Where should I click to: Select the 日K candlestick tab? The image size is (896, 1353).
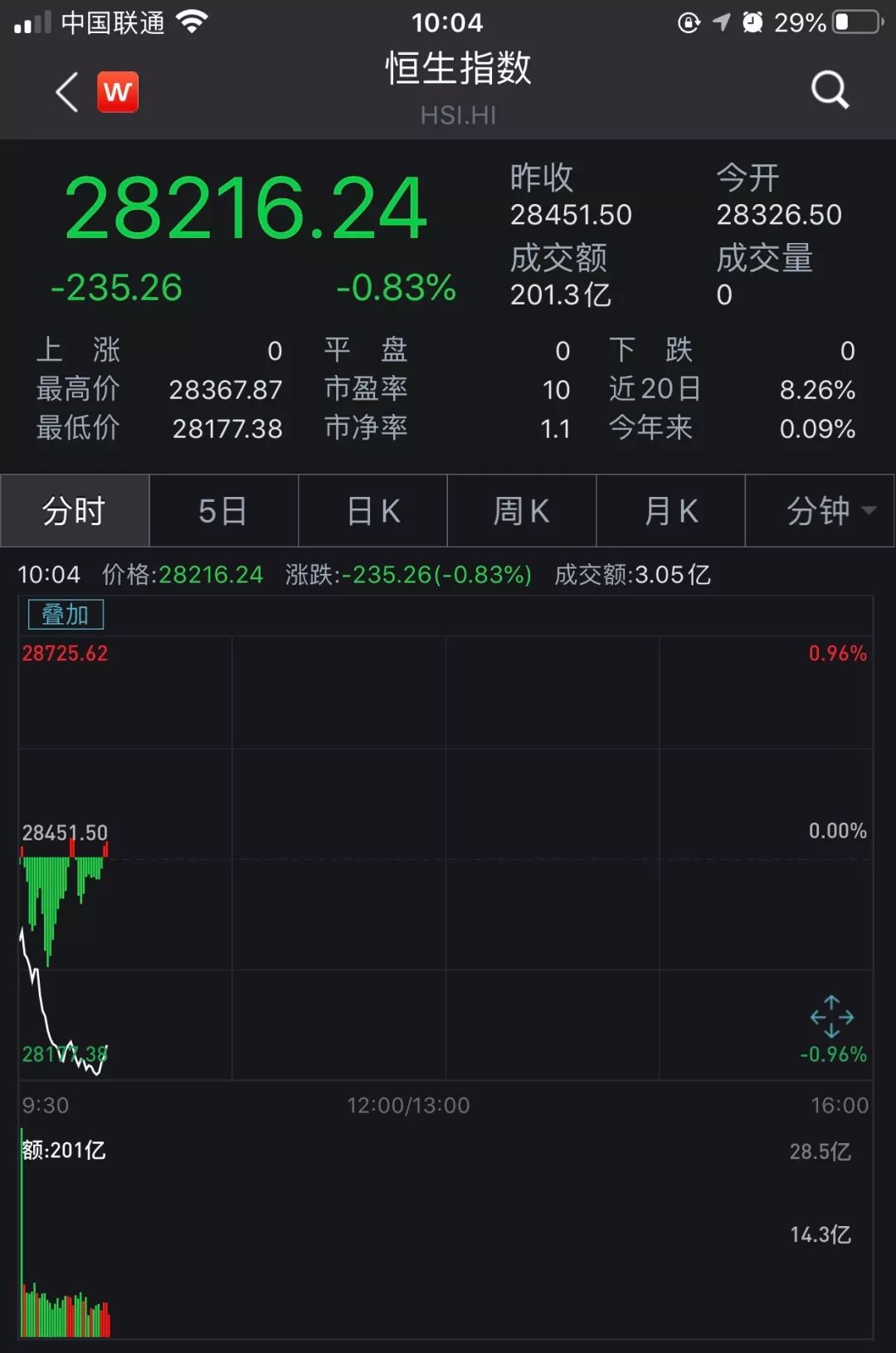click(x=373, y=511)
